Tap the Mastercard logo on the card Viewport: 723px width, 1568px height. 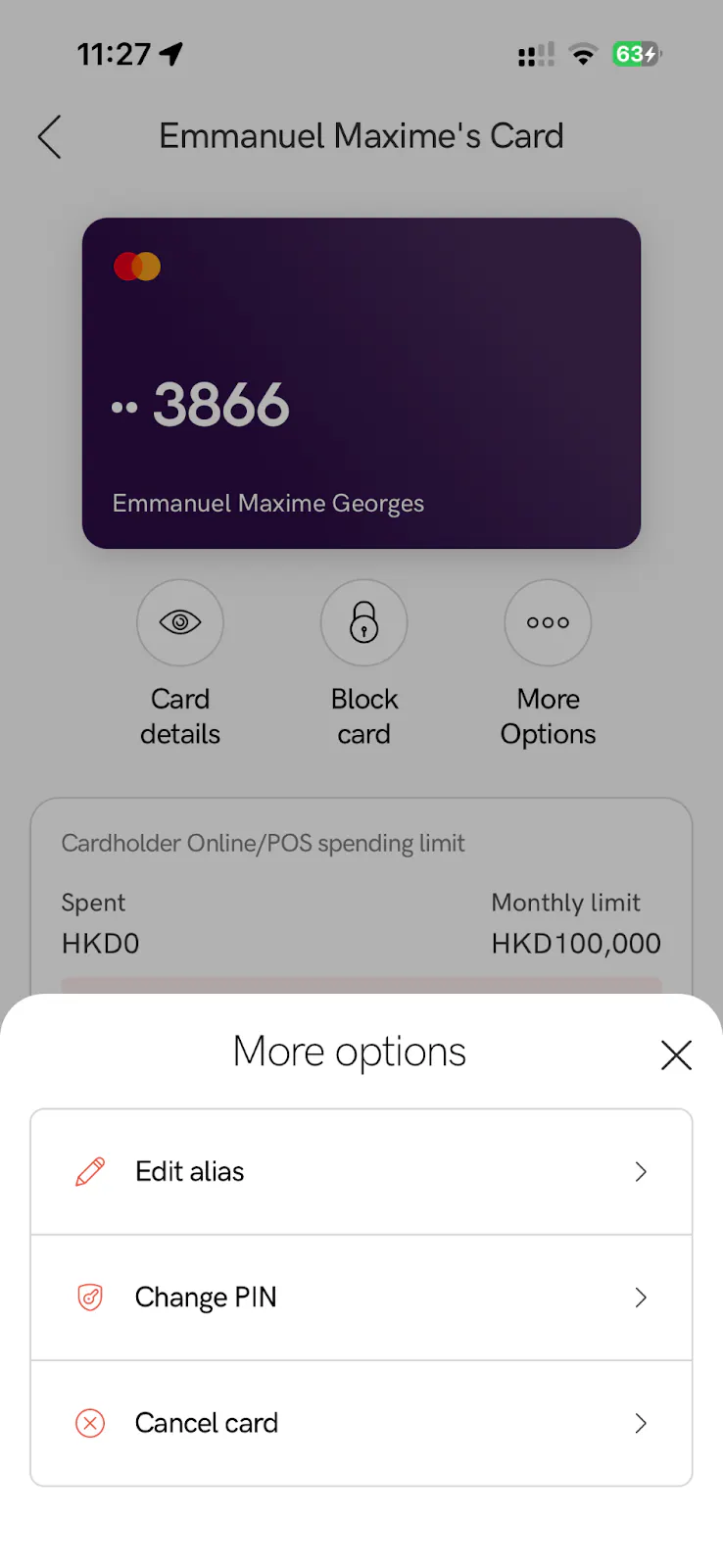(136, 266)
